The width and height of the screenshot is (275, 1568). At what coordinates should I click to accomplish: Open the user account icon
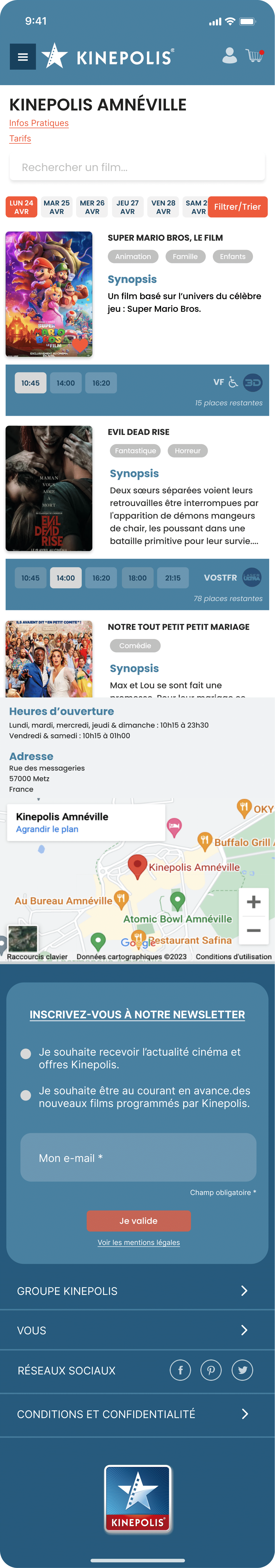[229, 56]
